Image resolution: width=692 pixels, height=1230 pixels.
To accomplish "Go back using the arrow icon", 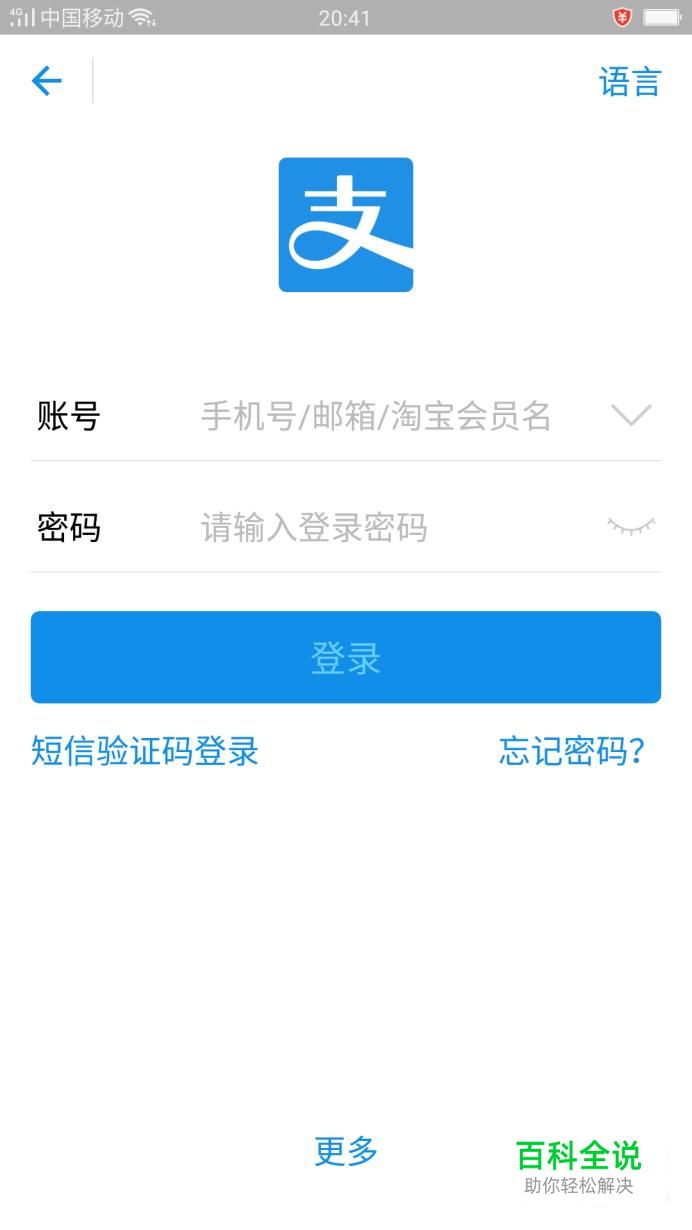I will (x=47, y=81).
